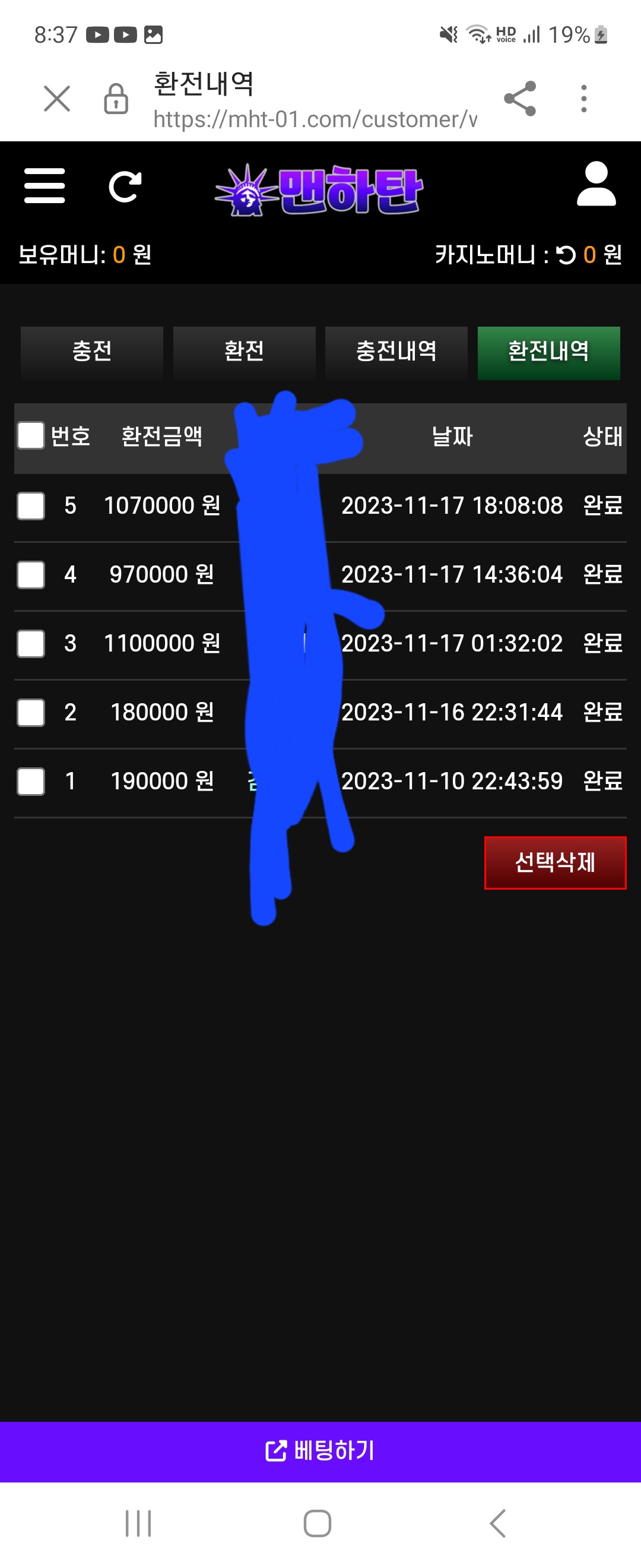Open the browser overflow menu
This screenshot has width=641, height=1568.
click(x=583, y=99)
